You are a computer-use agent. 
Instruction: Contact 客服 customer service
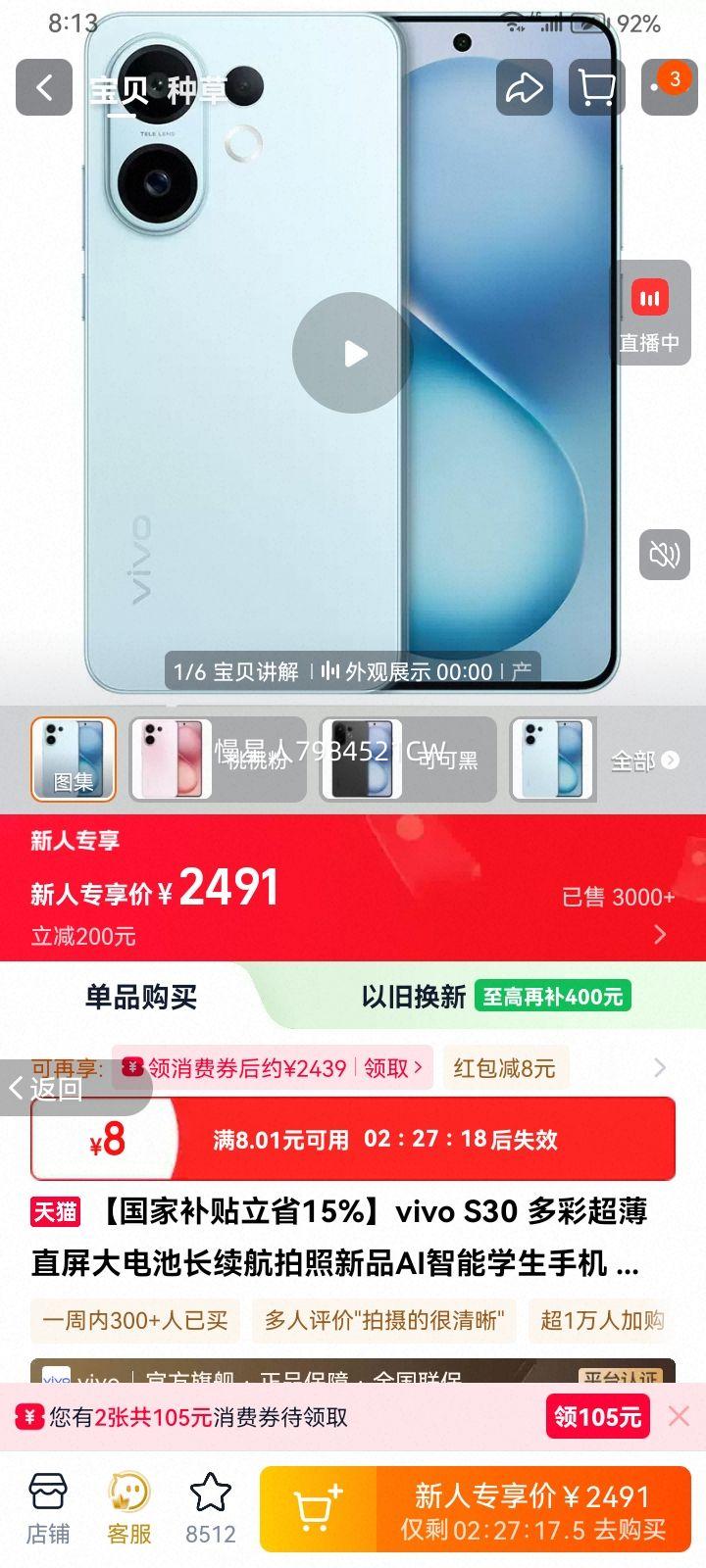pos(128,1506)
